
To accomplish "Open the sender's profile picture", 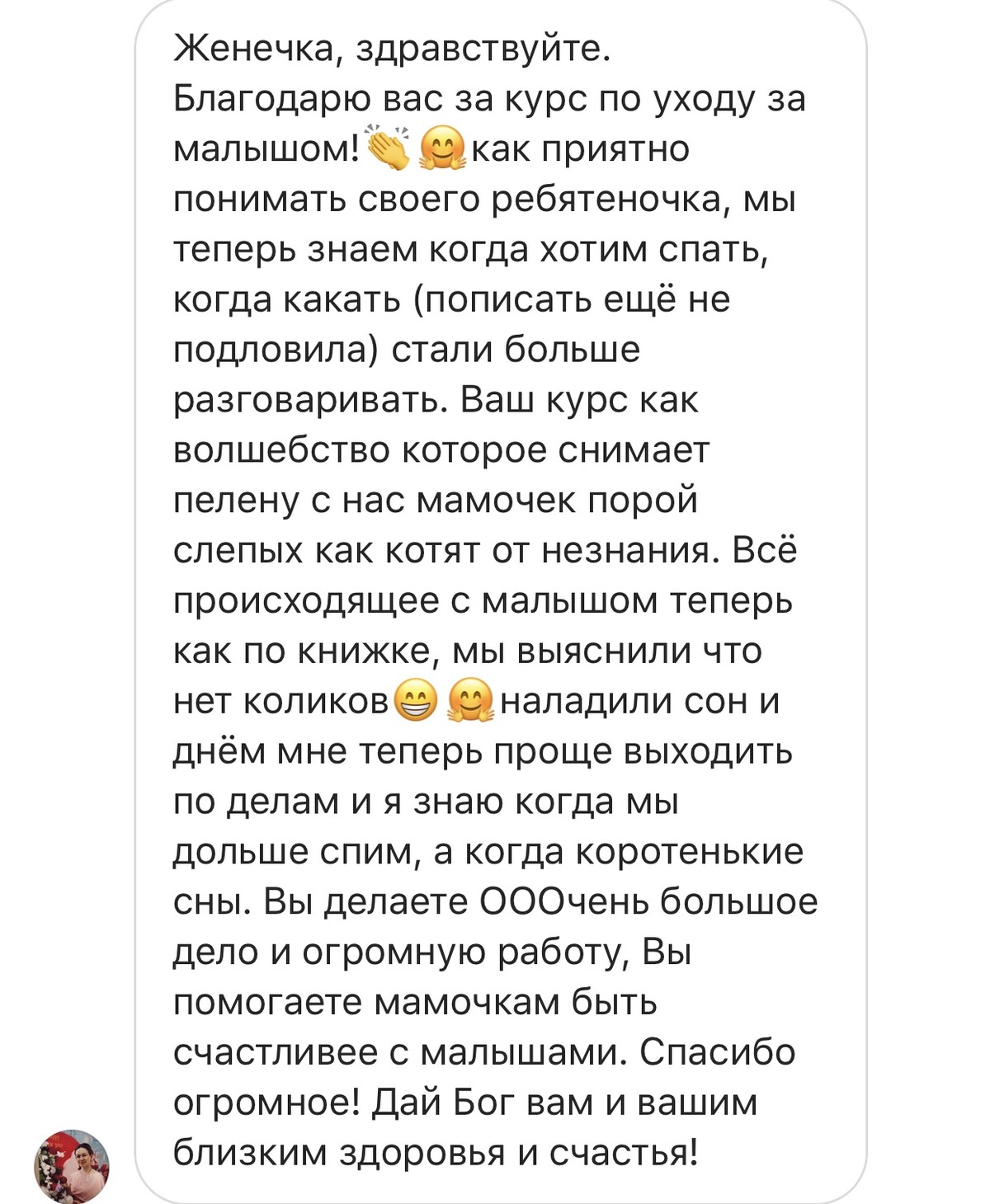I will 72,1166.
